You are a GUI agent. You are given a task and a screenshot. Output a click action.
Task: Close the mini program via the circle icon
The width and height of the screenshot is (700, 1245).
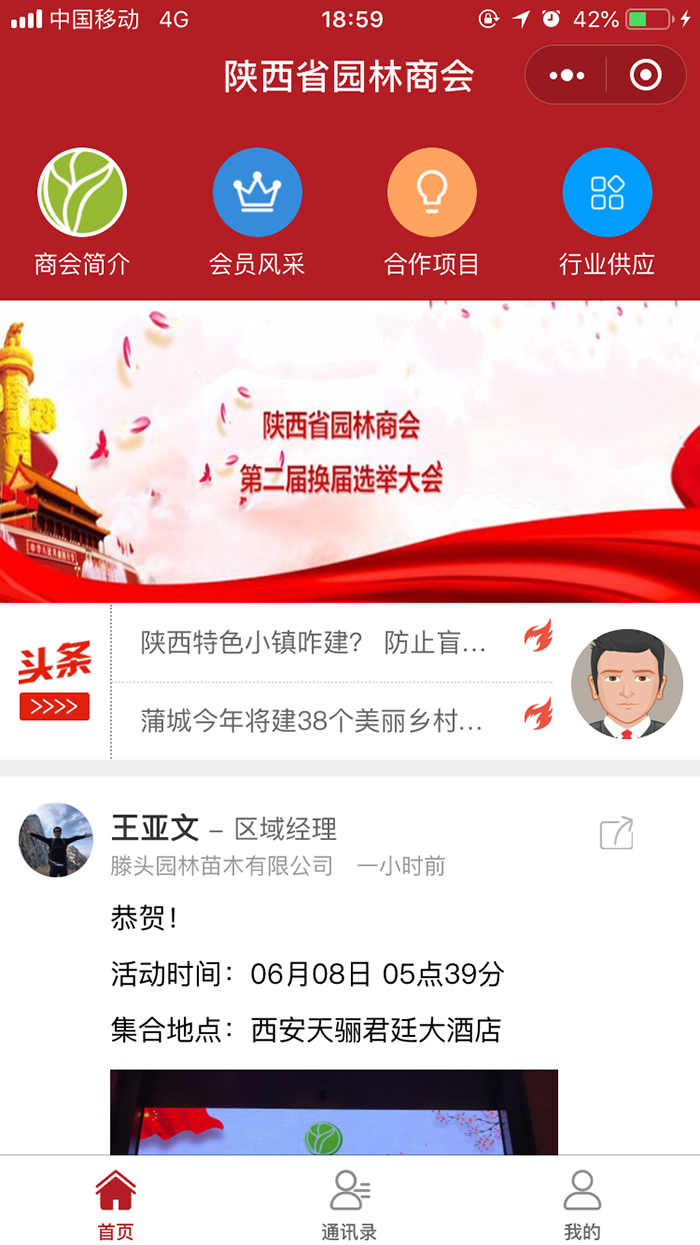click(x=646, y=75)
